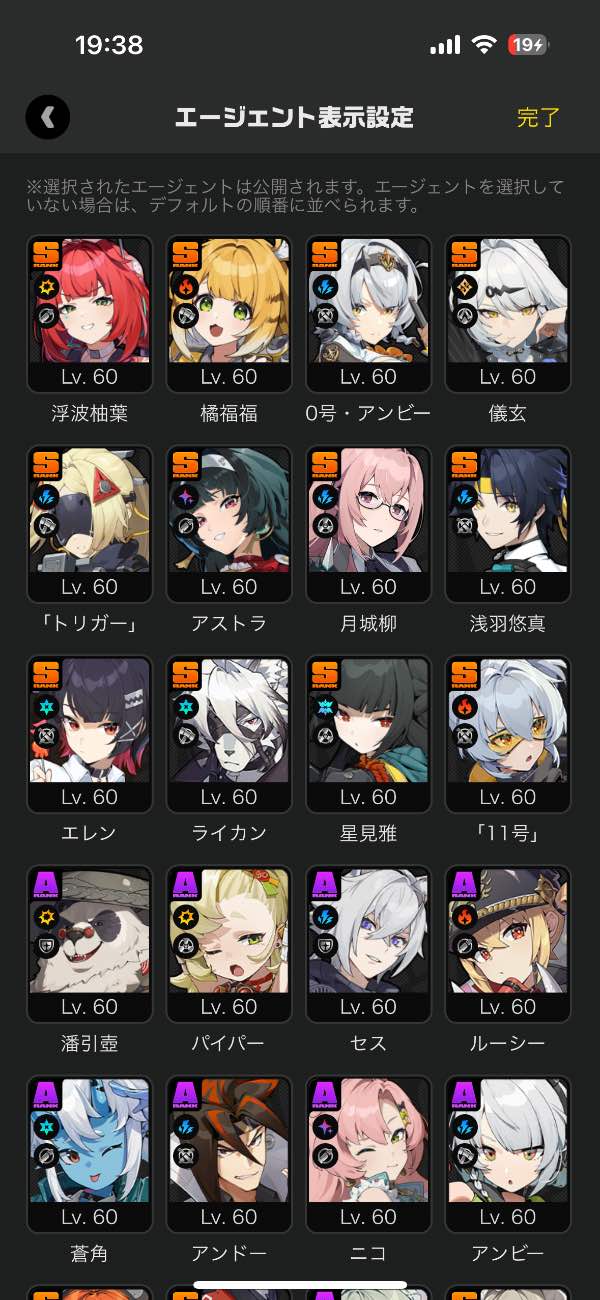
Task: Select agent セス
Action: pos(369,943)
